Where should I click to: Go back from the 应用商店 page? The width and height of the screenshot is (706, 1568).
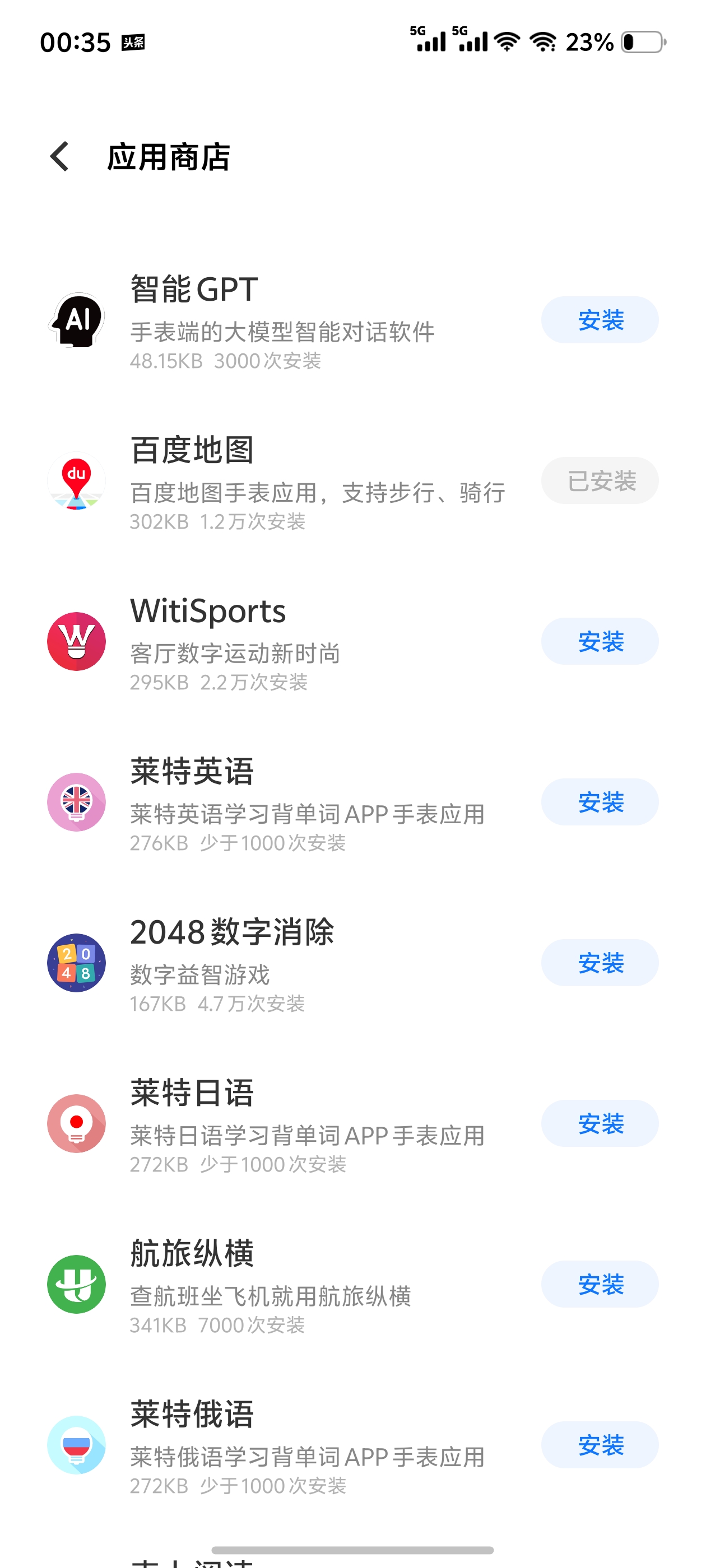[x=60, y=157]
